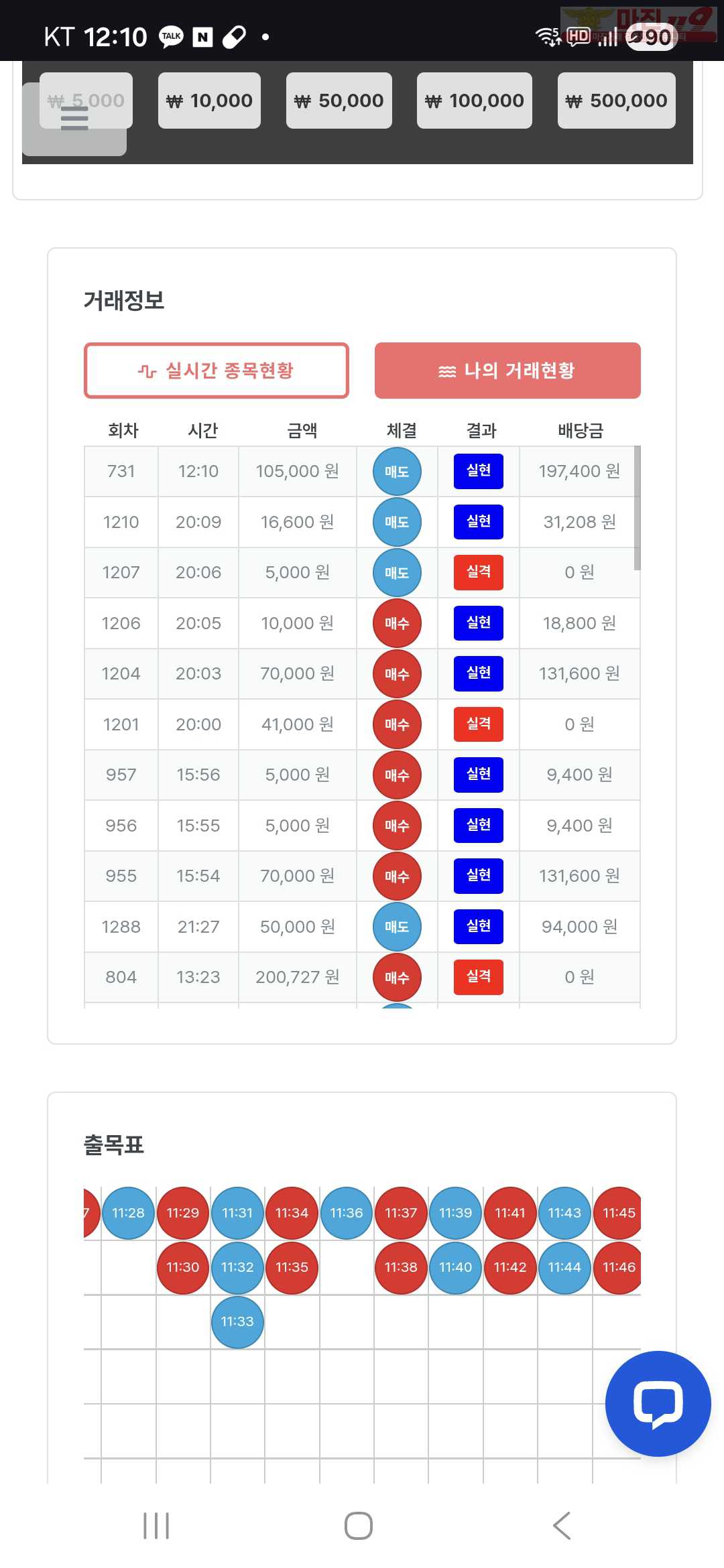
Task: Go to home screen via home button
Action: pyautogui.click(x=359, y=1526)
